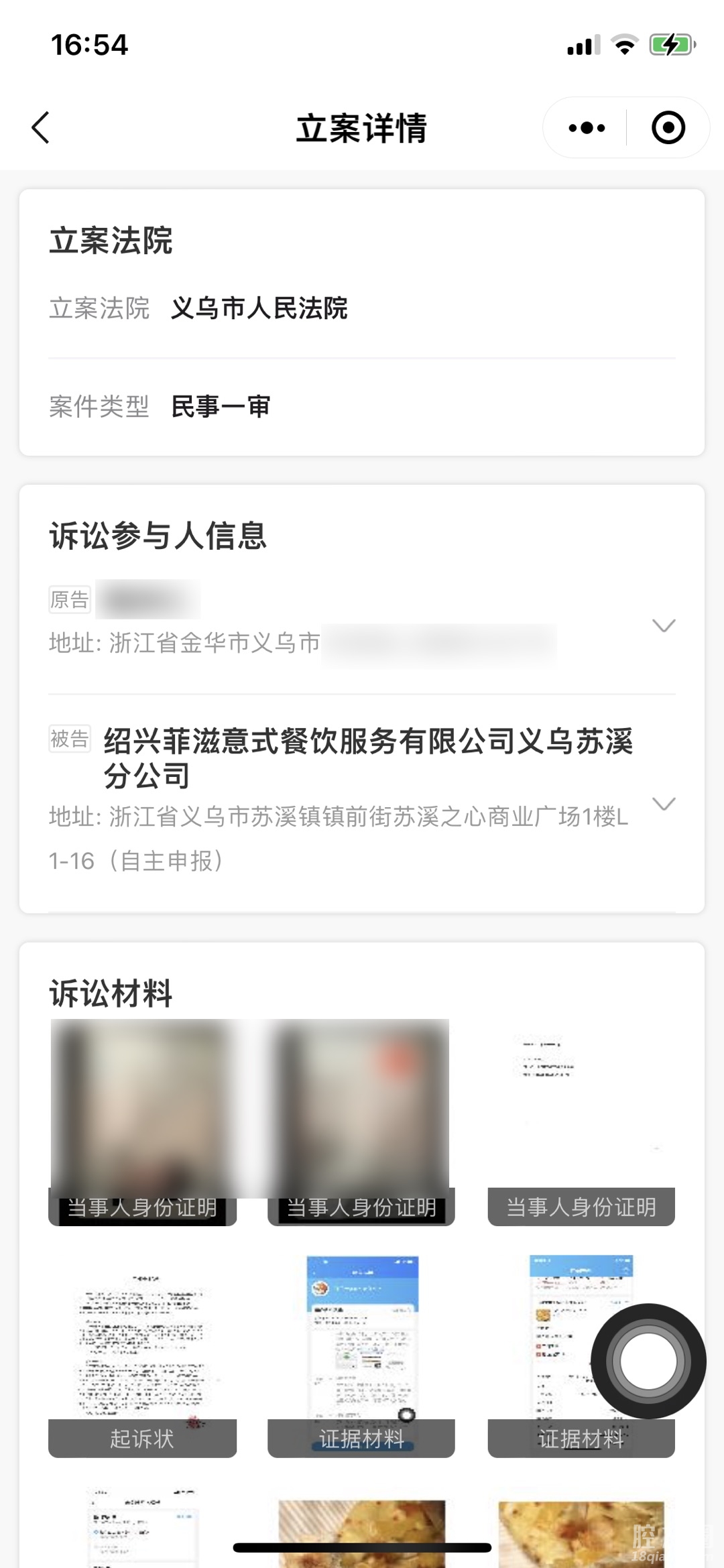Go back from the 立案详情 page
The height and width of the screenshot is (1568, 724).
coord(41,127)
